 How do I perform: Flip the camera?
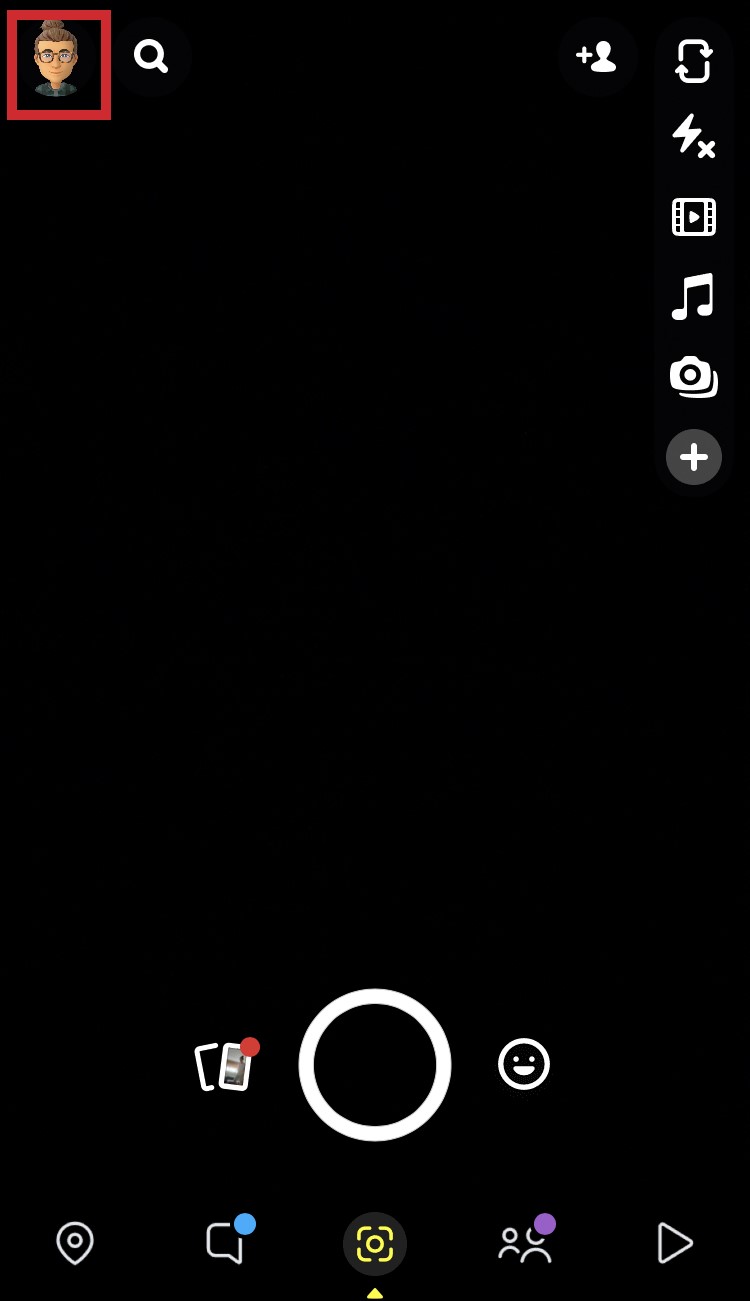point(693,60)
